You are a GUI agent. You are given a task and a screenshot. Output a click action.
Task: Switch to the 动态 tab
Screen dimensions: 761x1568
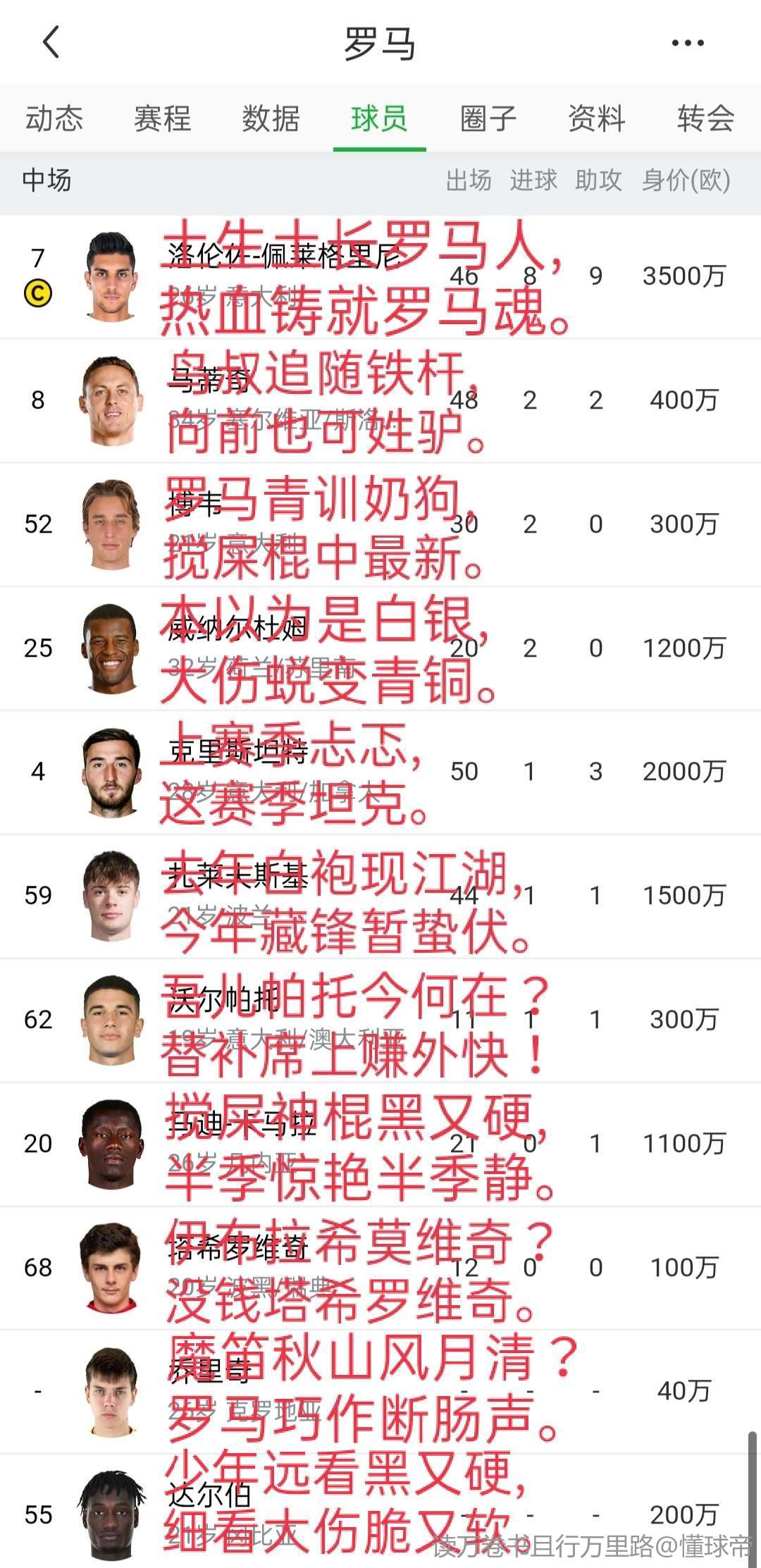click(x=54, y=118)
